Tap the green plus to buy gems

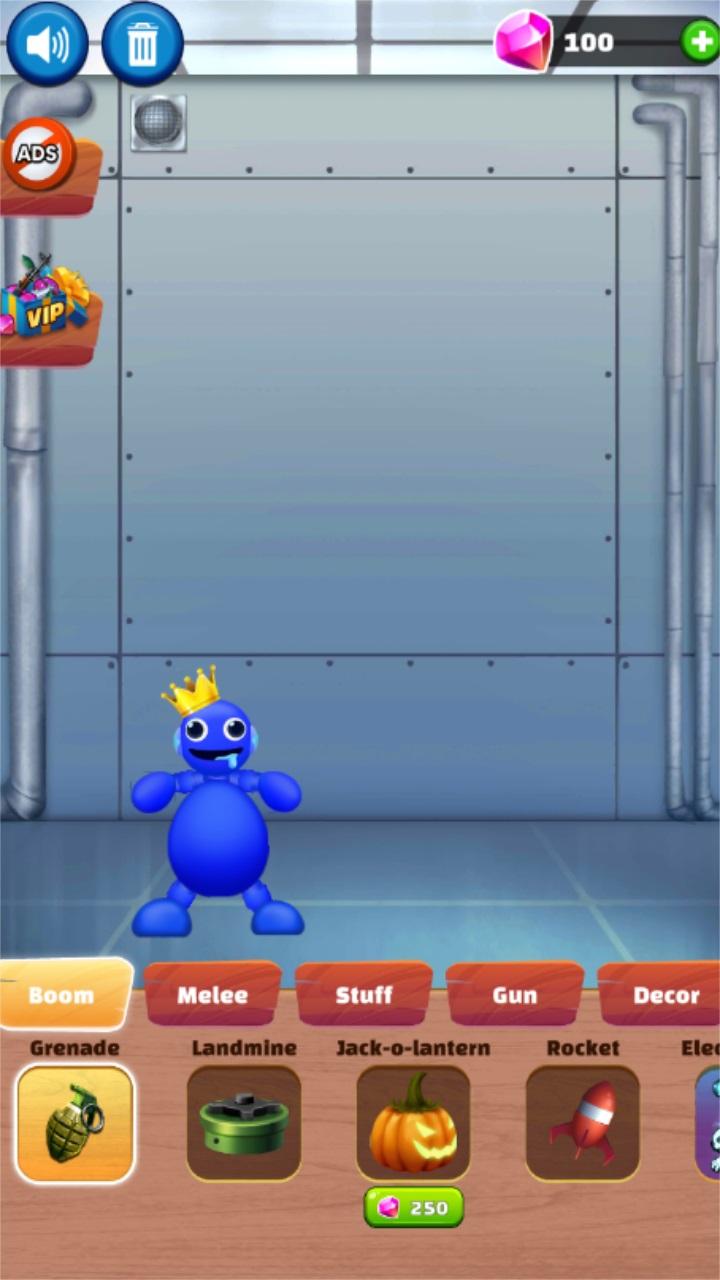tap(700, 42)
